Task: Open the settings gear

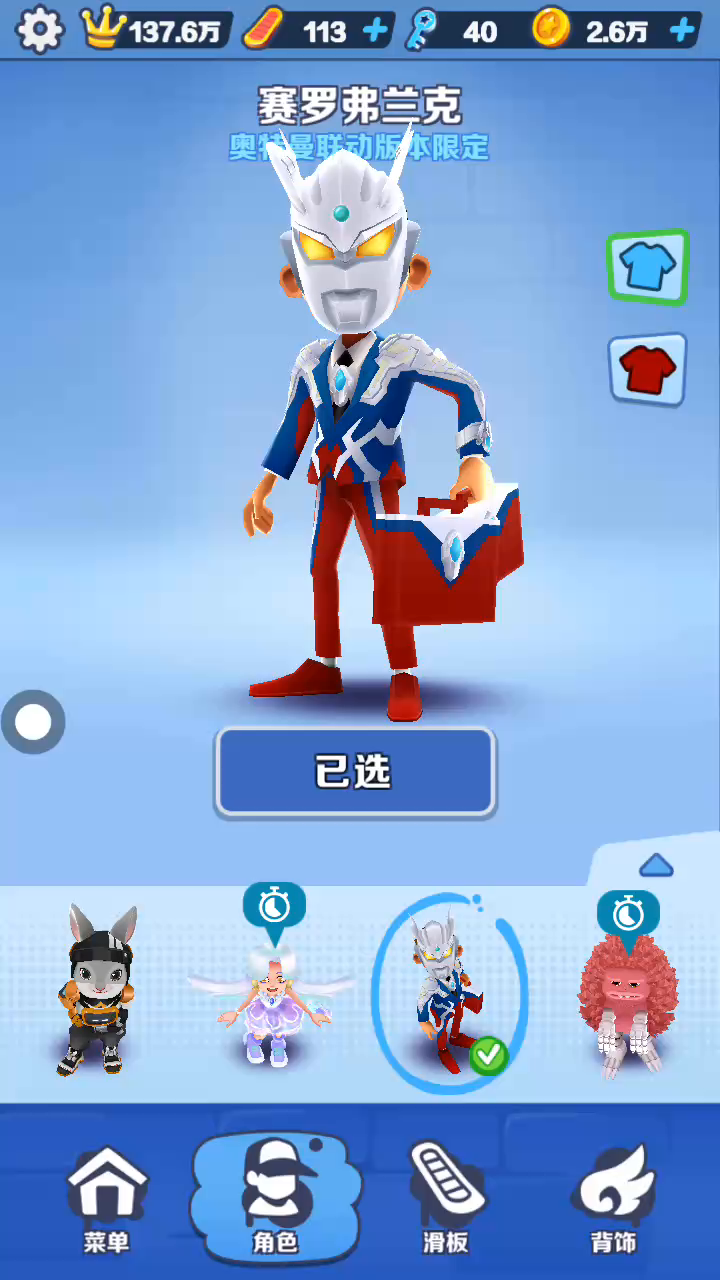Action: [40, 30]
